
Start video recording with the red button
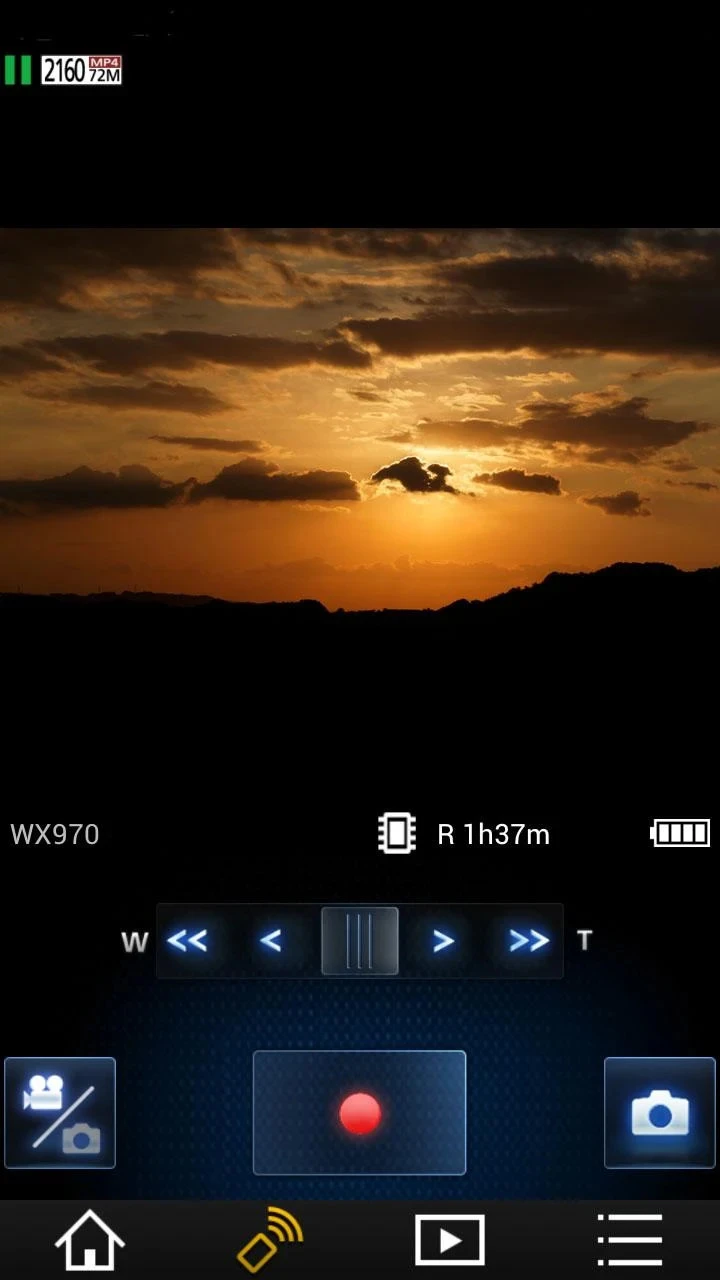(x=359, y=1113)
